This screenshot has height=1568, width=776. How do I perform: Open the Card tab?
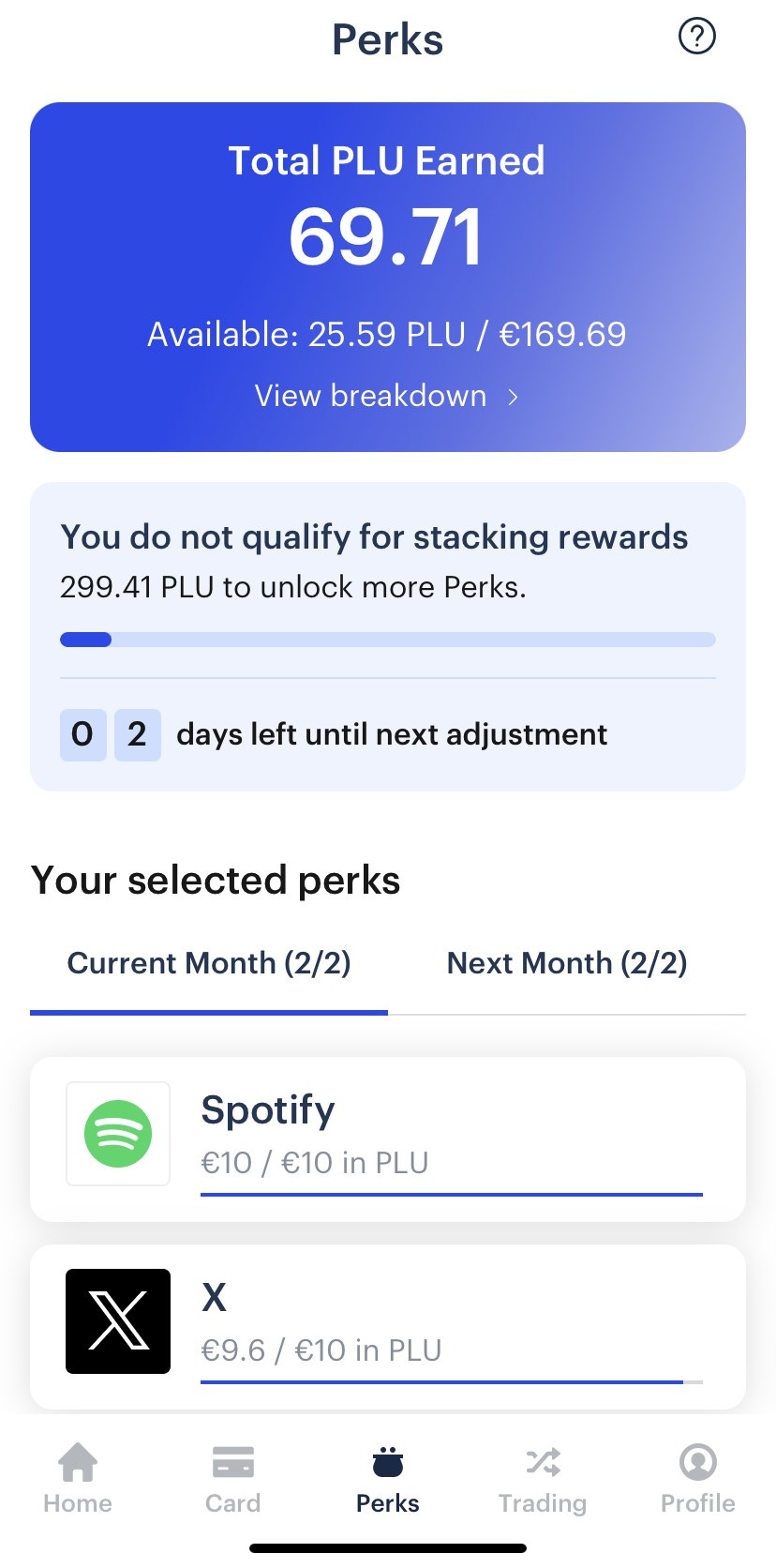pyautogui.click(x=233, y=1478)
